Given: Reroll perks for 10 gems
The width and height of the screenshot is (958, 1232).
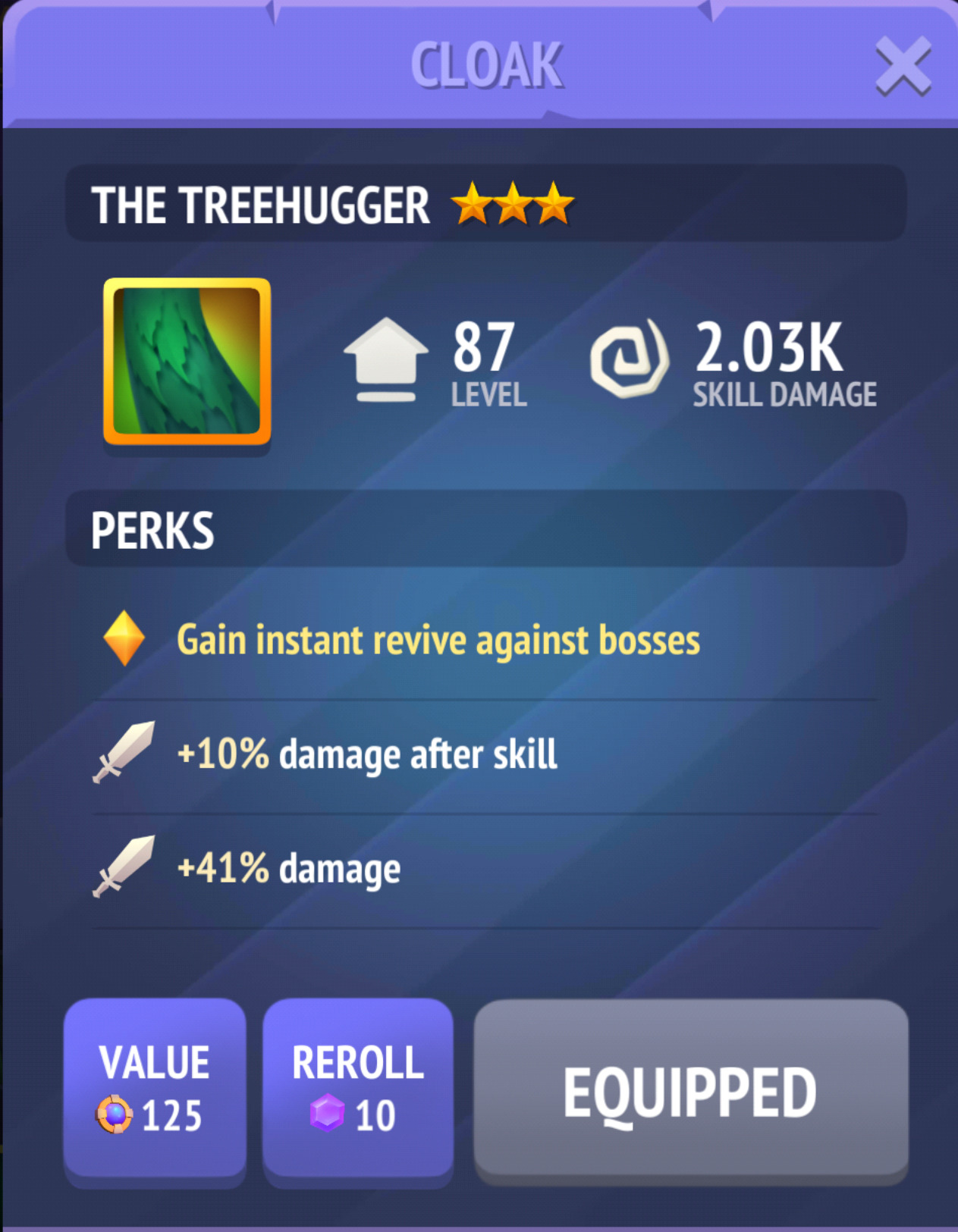Looking at the screenshot, I should click(x=358, y=1089).
